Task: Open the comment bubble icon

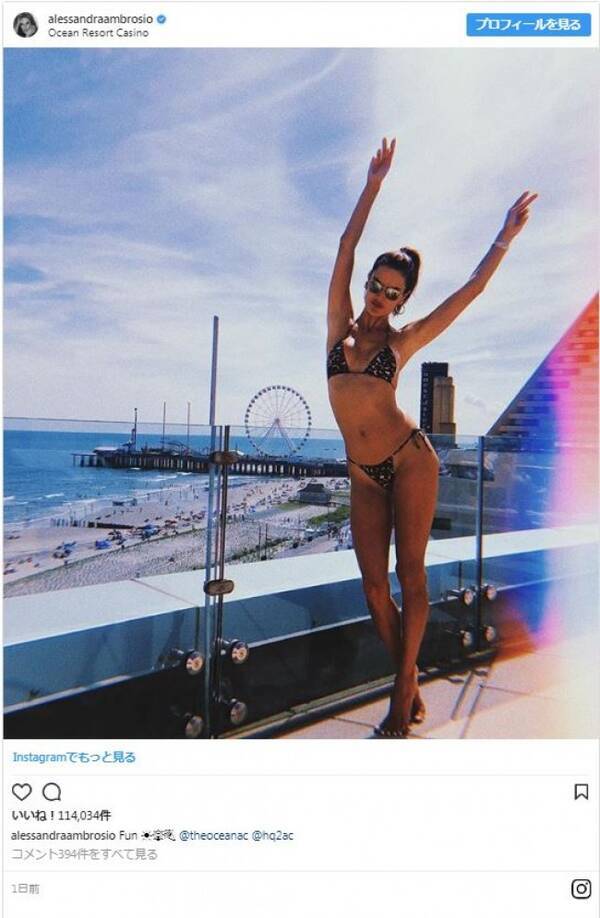Action: pos(52,792)
